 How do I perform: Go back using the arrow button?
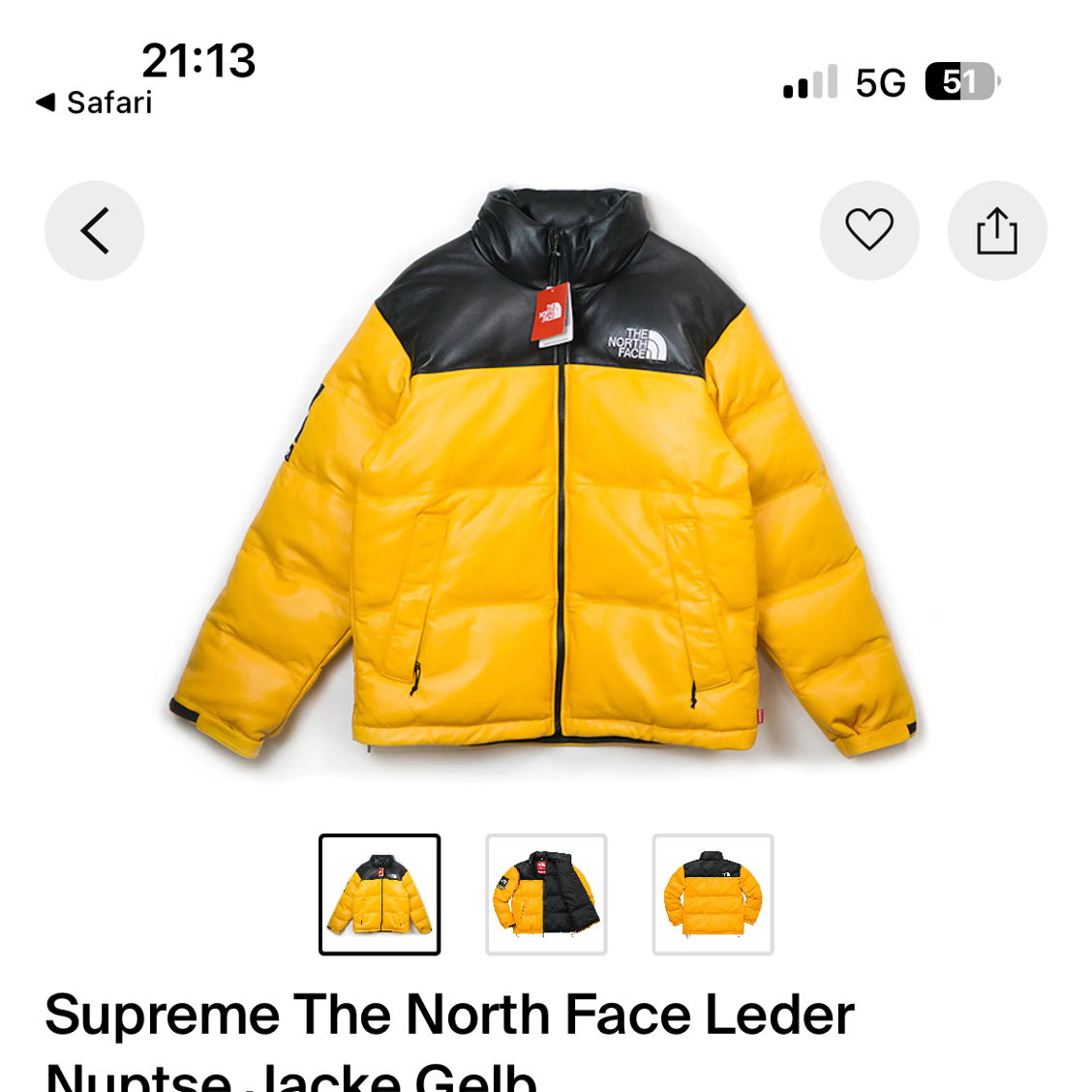tap(94, 230)
